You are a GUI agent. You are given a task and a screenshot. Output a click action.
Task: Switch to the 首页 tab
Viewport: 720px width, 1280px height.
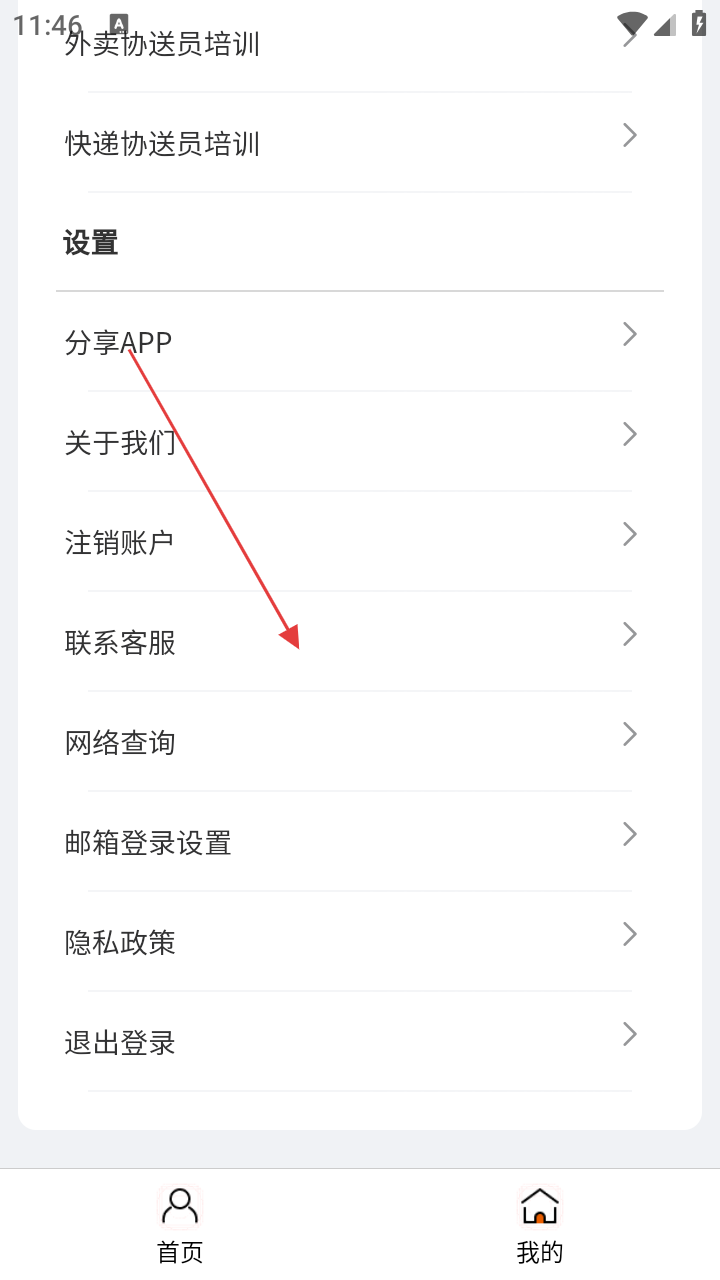point(180,1225)
